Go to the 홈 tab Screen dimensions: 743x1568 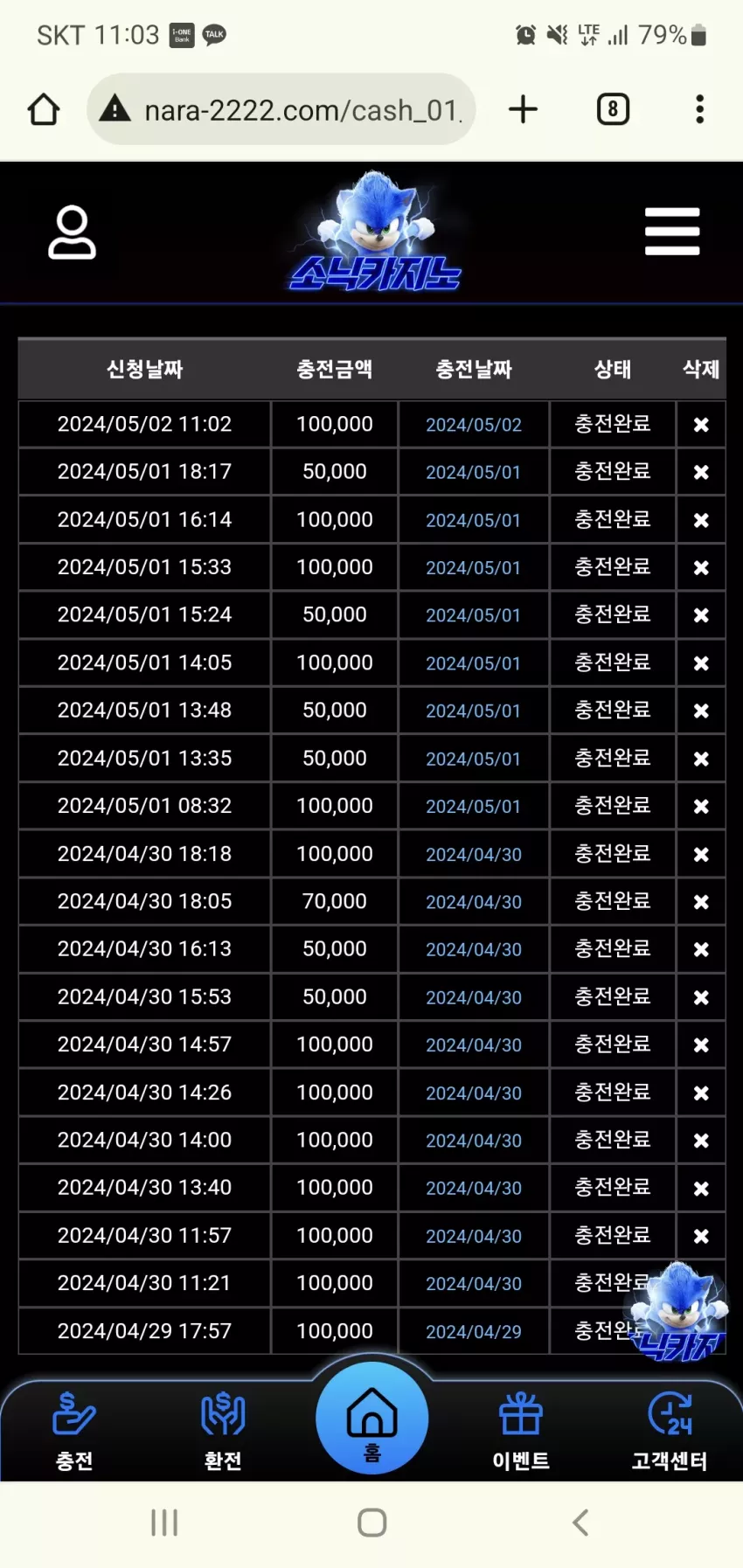372,1418
